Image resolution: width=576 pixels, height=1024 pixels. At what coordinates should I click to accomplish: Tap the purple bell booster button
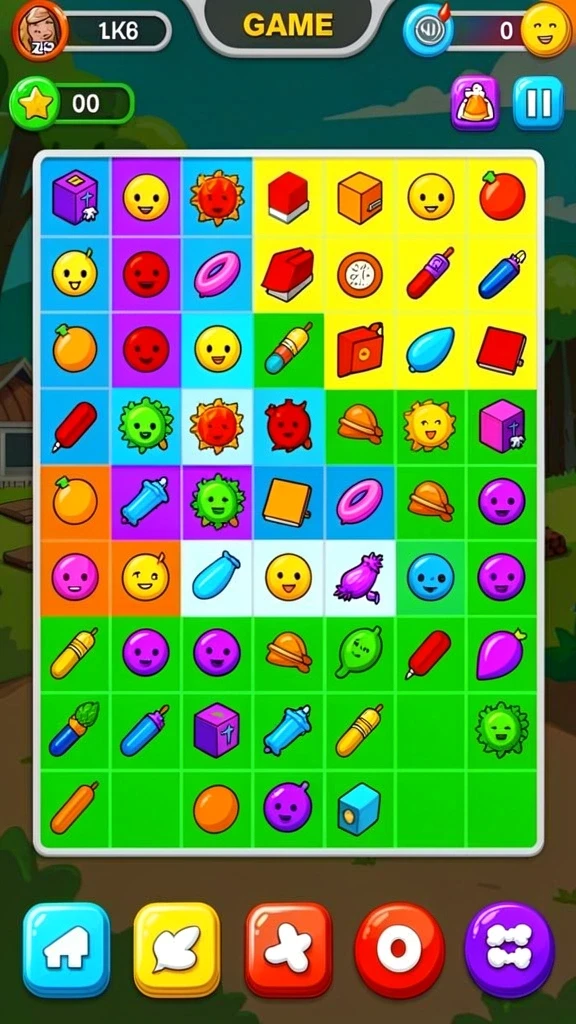pyautogui.click(x=475, y=103)
